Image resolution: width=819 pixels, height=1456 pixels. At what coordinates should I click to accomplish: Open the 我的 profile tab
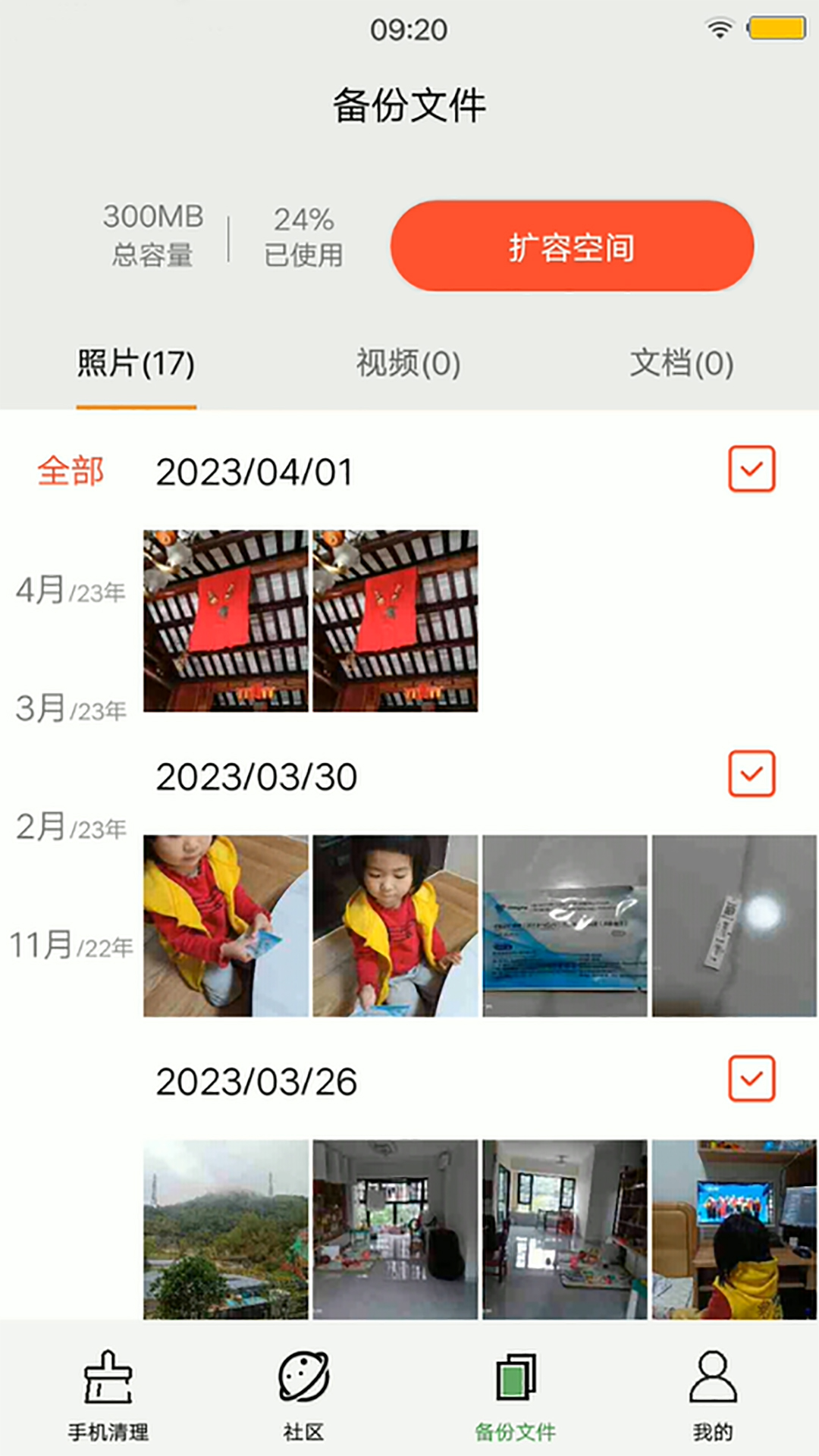[x=713, y=1395]
